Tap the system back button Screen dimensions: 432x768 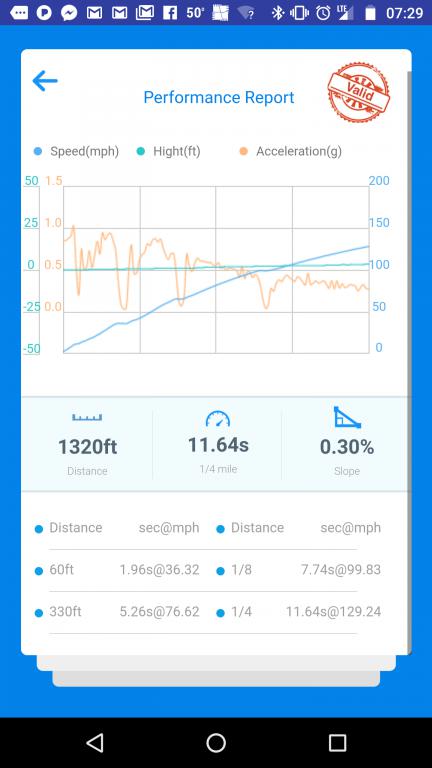tap(95, 743)
